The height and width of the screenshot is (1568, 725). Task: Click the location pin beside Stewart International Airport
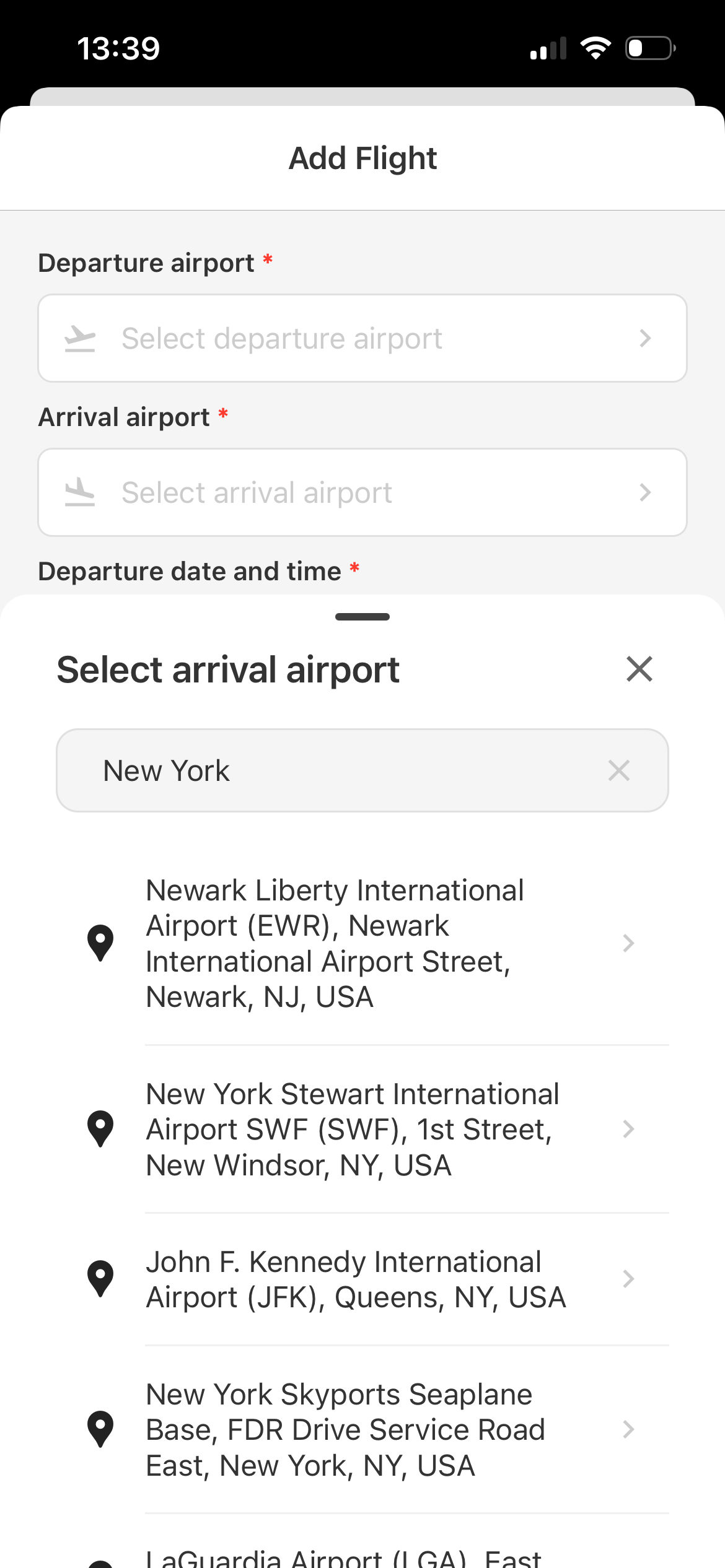click(x=100, y=1129)
